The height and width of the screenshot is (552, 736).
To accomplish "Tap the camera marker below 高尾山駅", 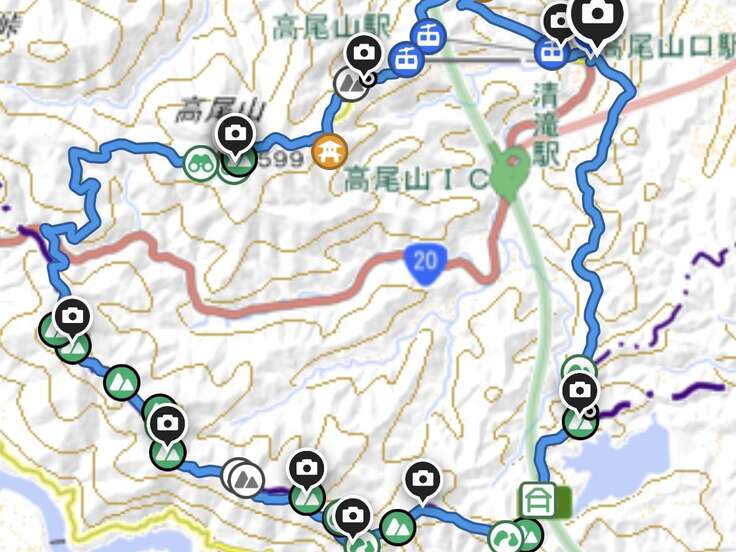I will [x=362, y=52].
